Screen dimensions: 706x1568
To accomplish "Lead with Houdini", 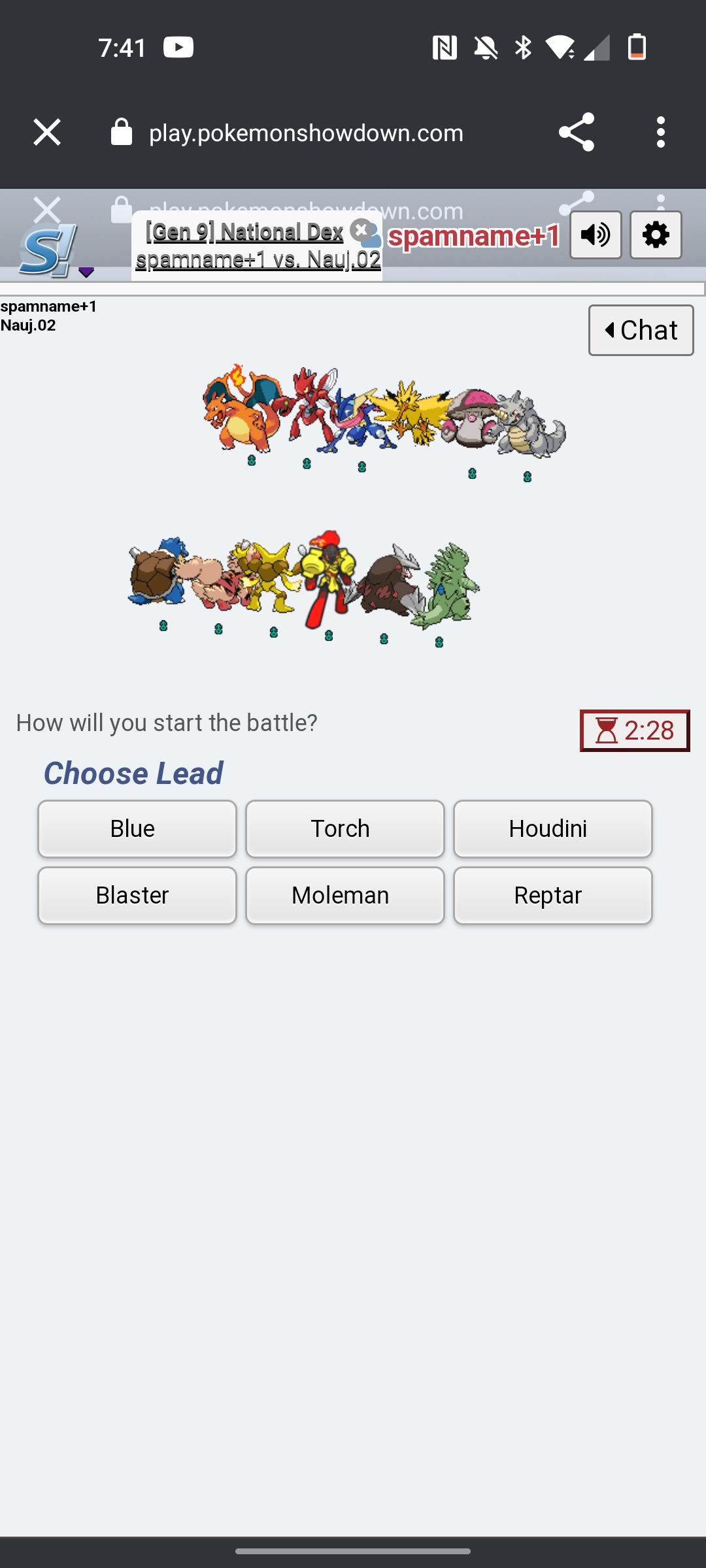I will coord(553,828).
